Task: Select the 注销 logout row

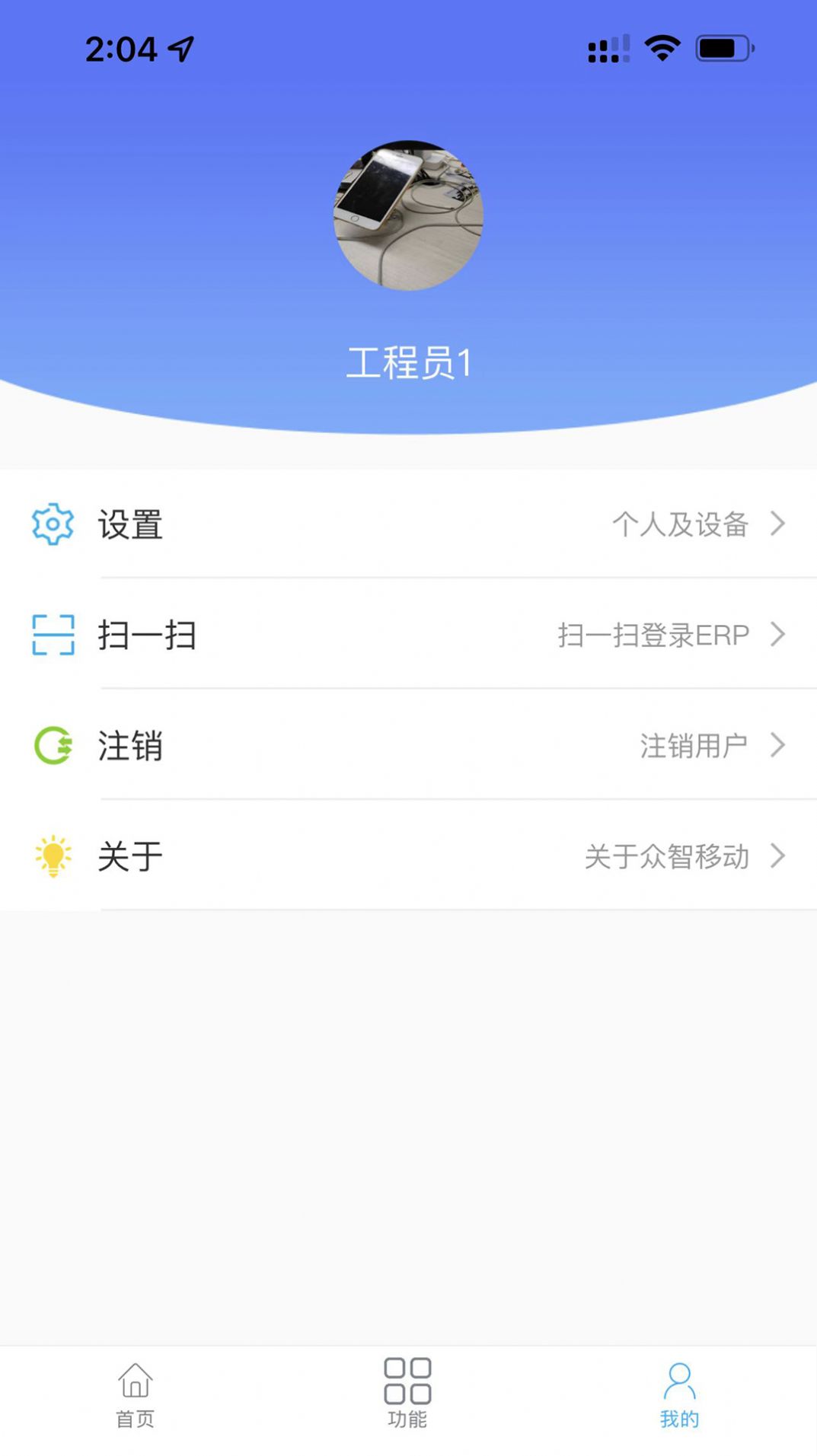Action: [x=408, y=745]
